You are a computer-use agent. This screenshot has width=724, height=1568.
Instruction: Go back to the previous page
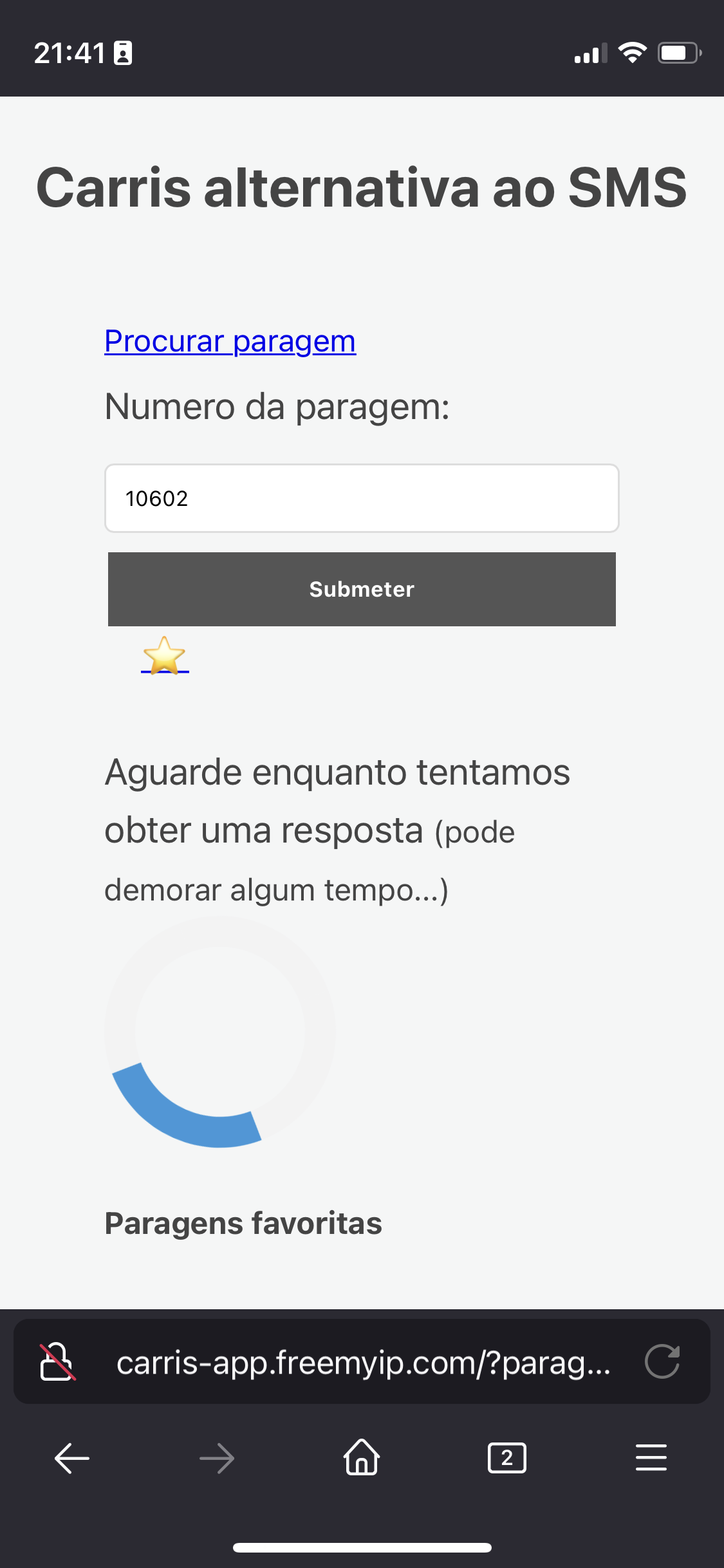(72, 1458)
